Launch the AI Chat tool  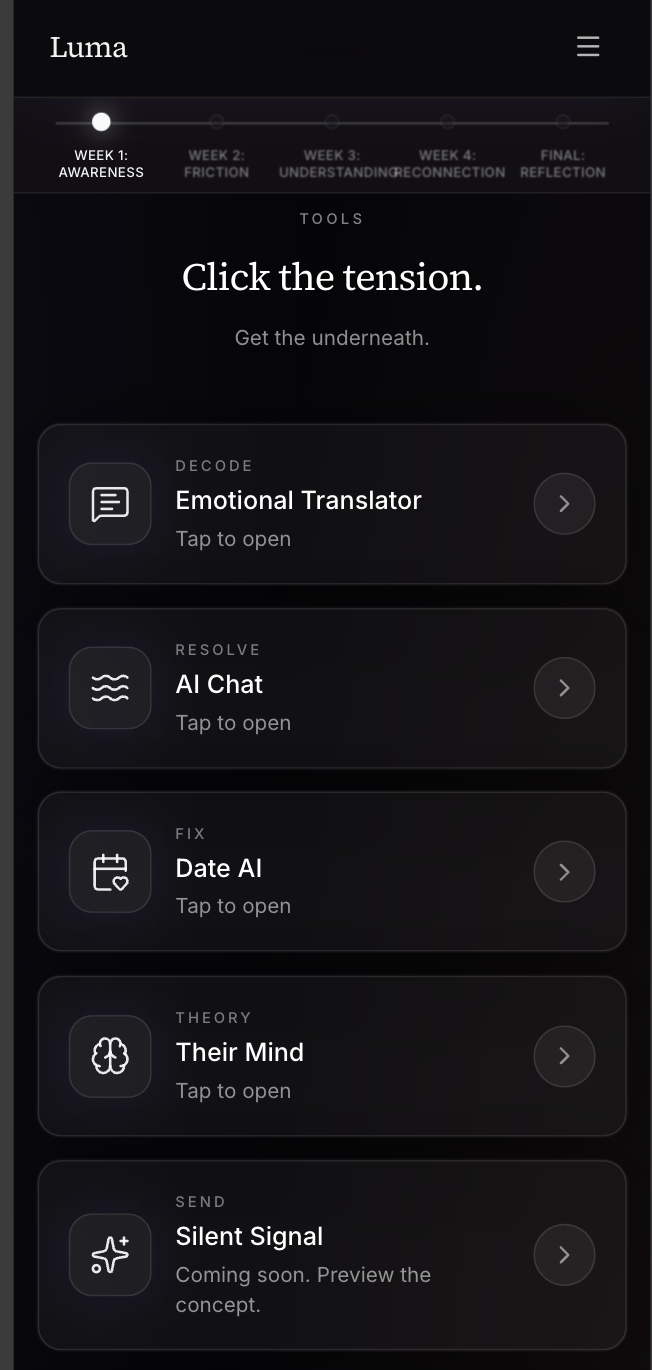(x=332, y=688)
